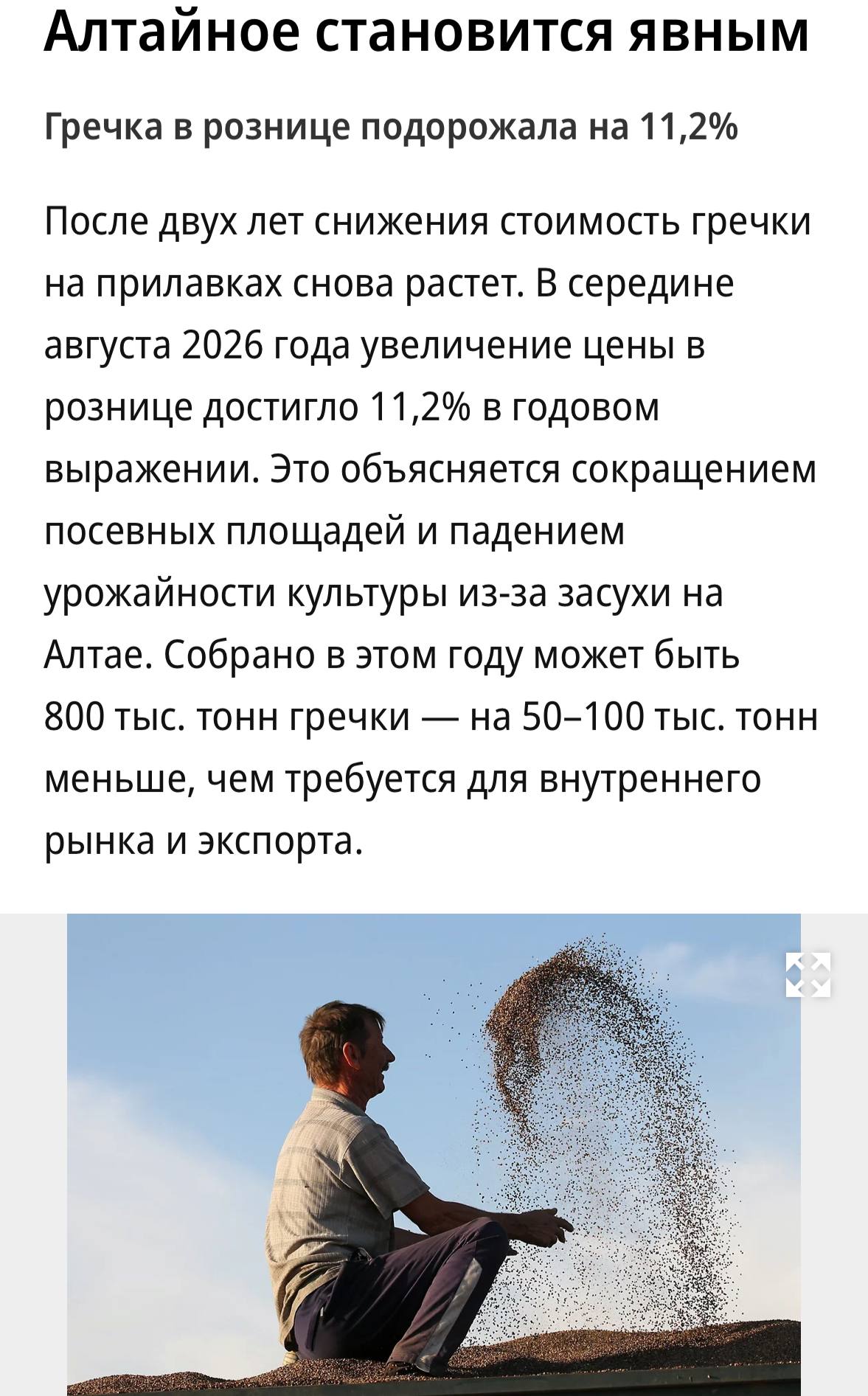This screenshot has height=1396, width=868.
Task: Open the photo of the man tossing buckwheat
Action: tap(434, 1154)
